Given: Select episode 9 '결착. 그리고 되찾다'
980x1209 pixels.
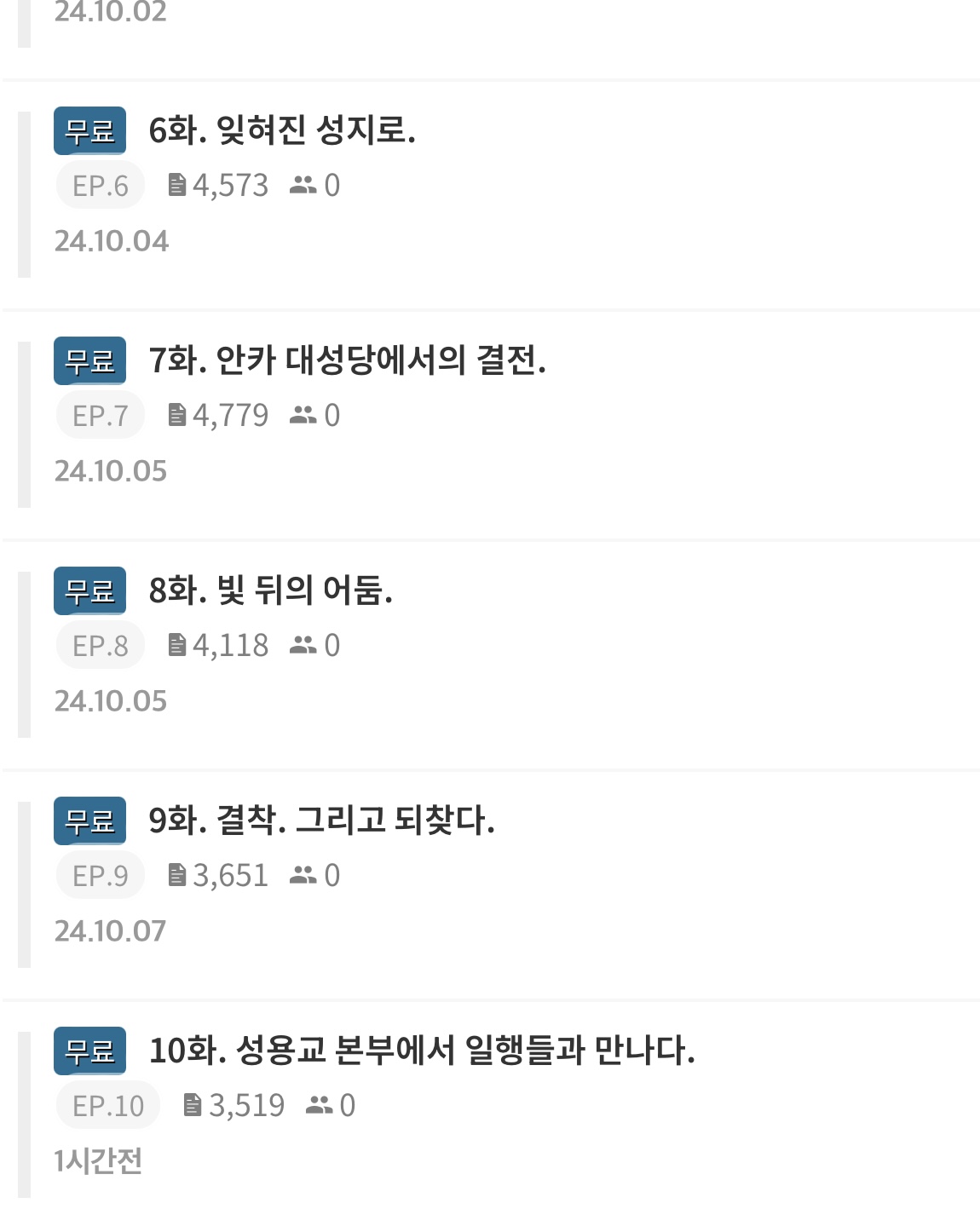Looking at the screenshot, I should (321, 820).
